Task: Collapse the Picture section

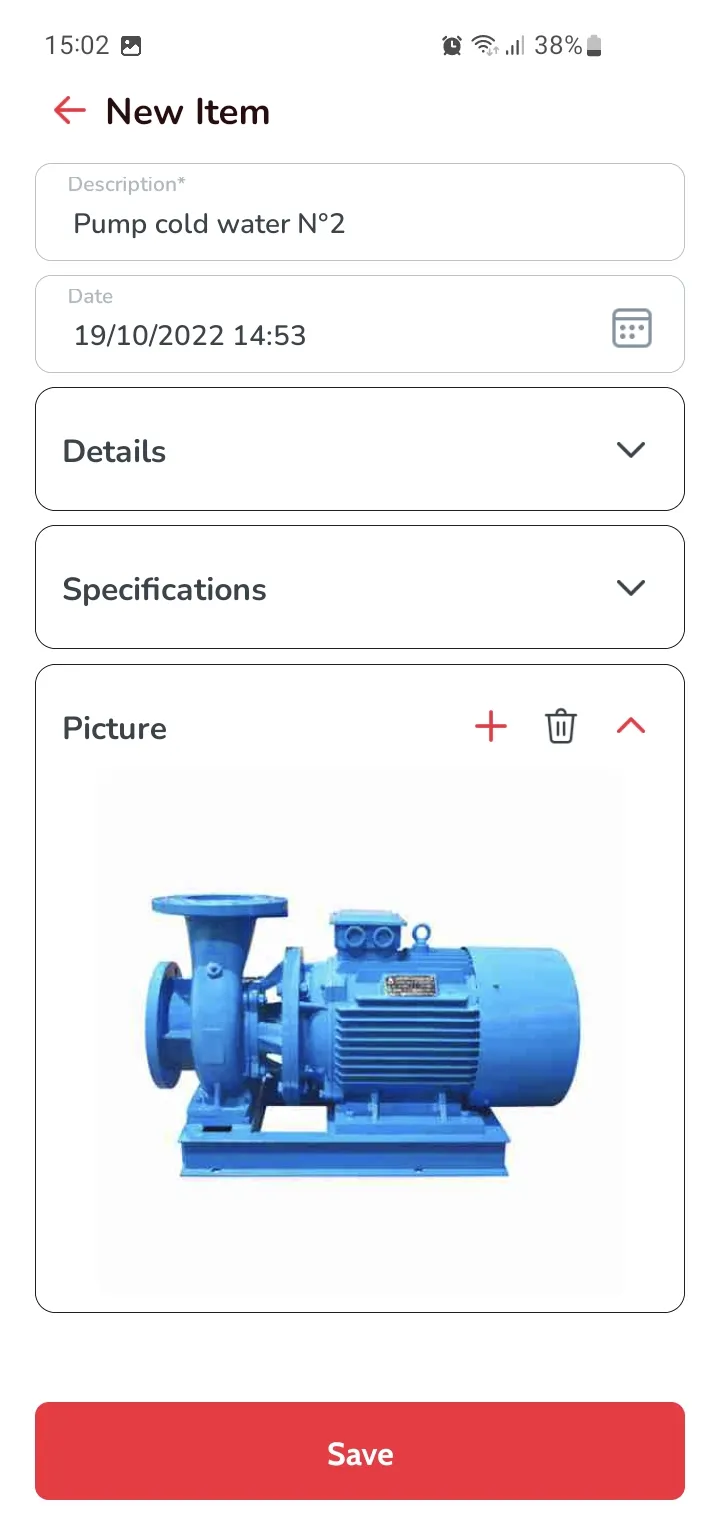Action: [631, 727]
